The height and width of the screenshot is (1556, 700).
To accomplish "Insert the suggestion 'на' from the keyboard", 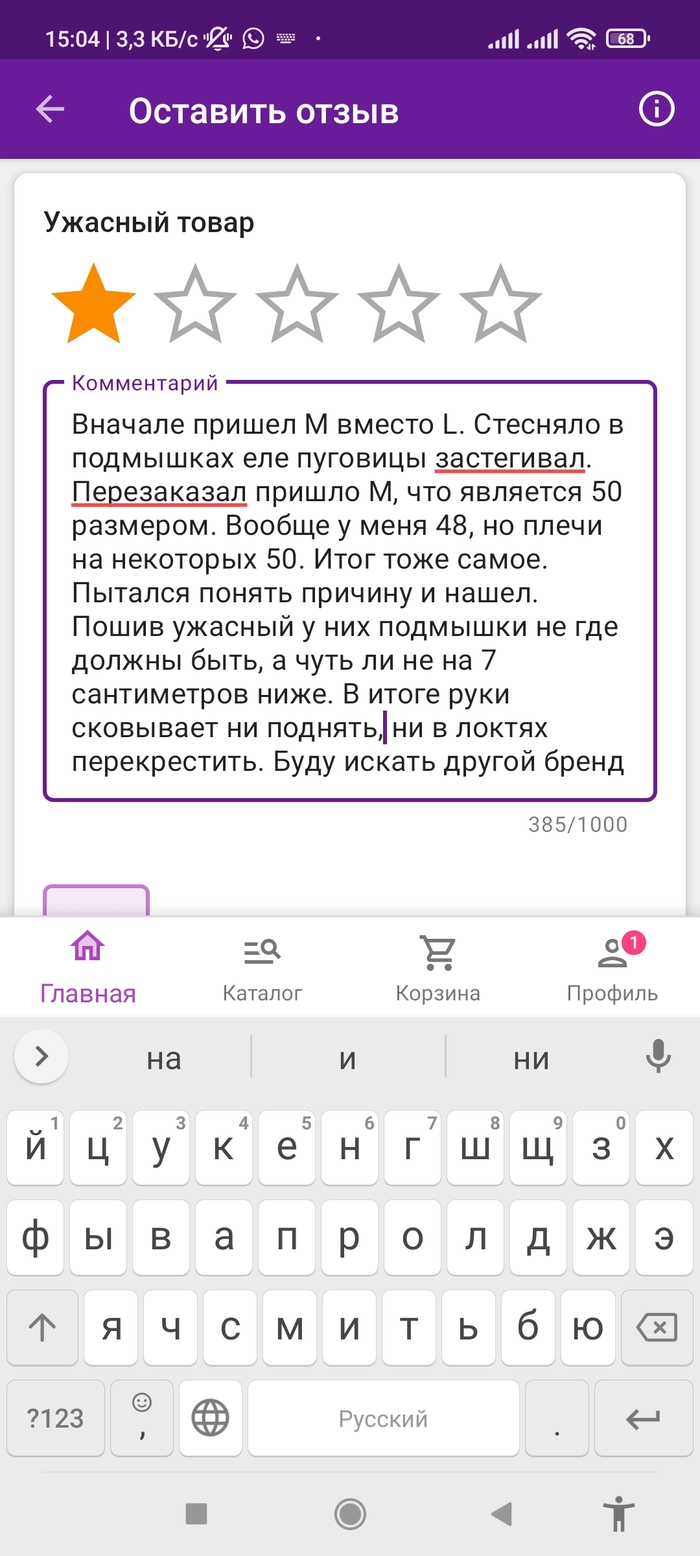I will tap(163, 1058).
